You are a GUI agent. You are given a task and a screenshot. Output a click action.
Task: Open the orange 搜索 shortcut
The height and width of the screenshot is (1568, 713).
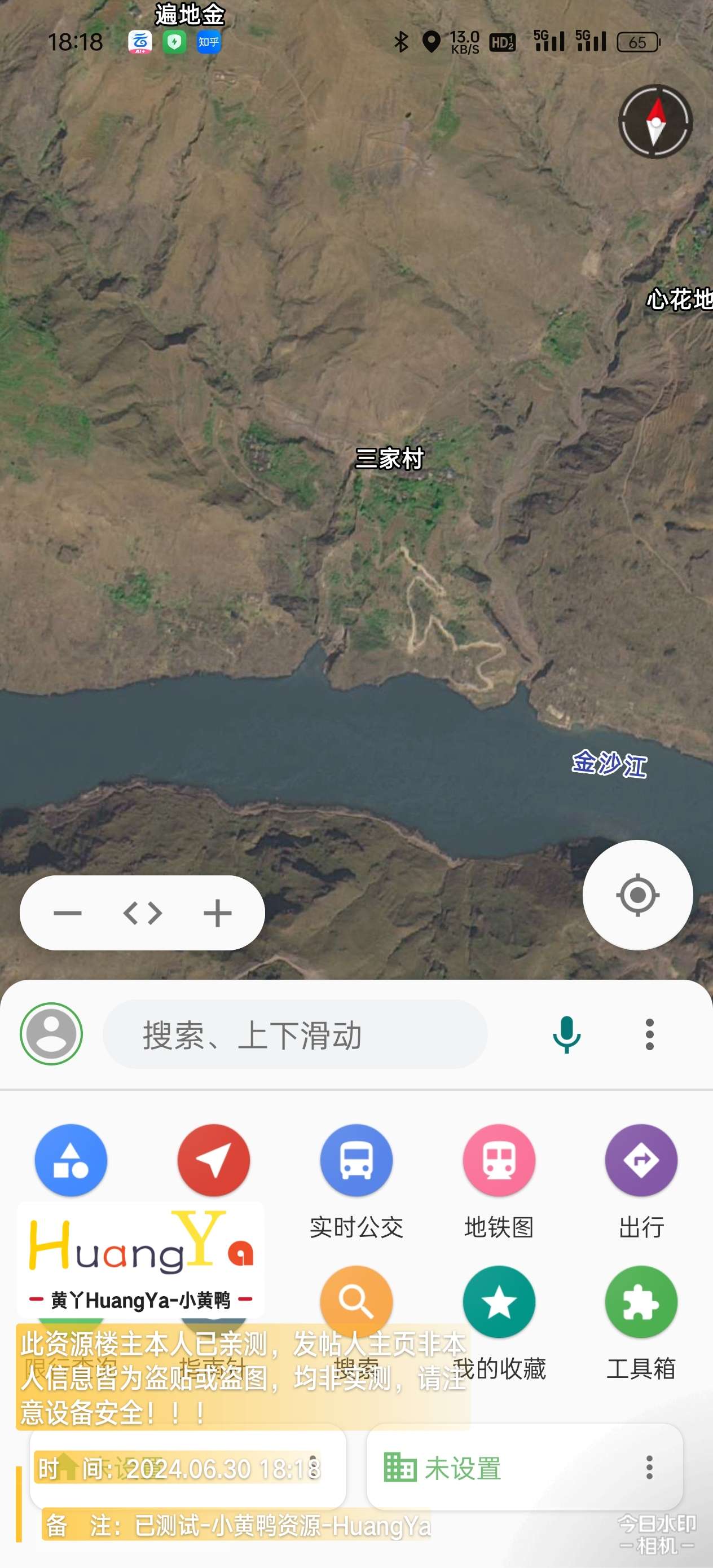pyautogui.click(x=356, y=1301)
